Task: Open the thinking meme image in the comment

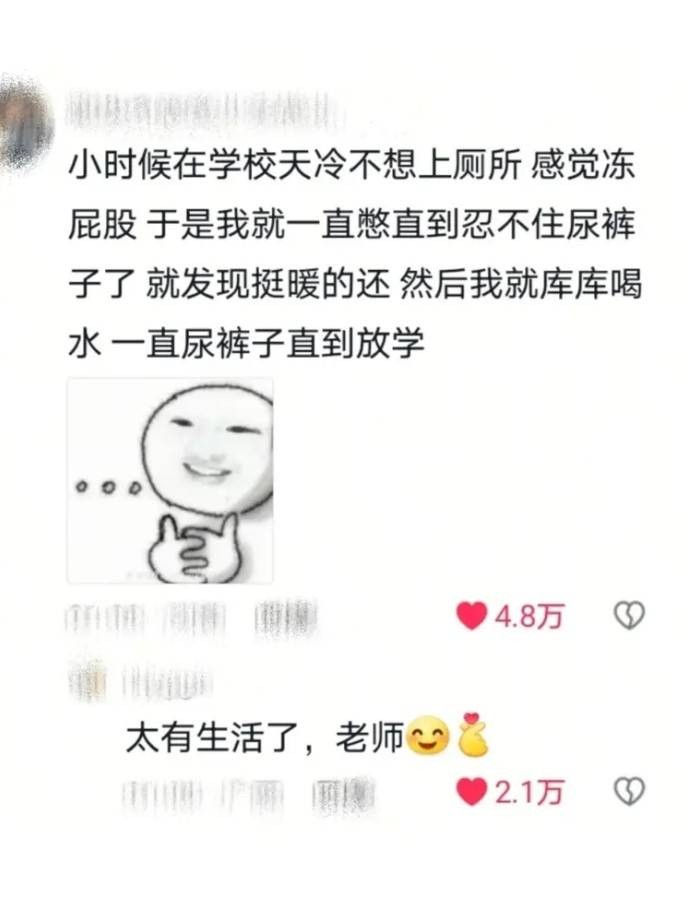Action: click(170, 480)
